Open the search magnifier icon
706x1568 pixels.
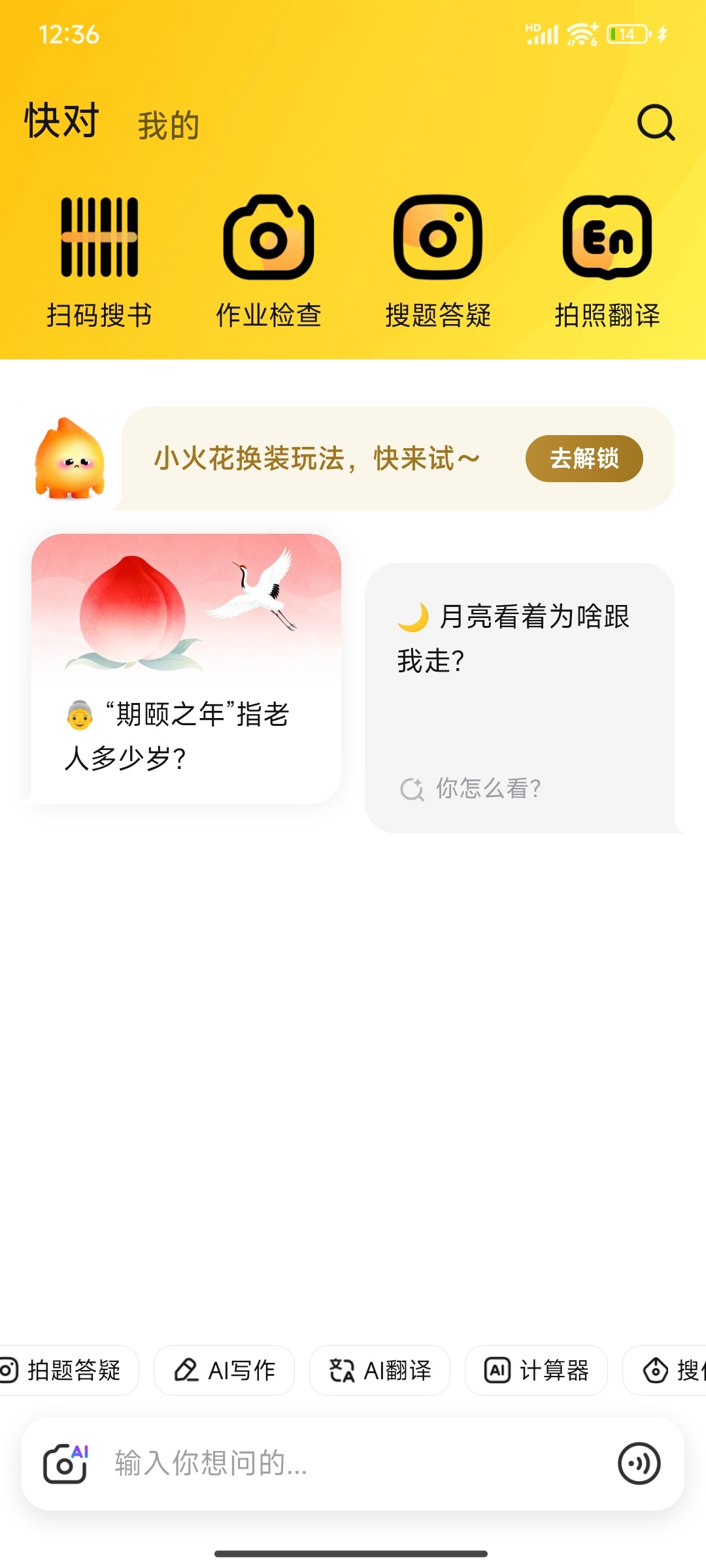tap(656, 123)
